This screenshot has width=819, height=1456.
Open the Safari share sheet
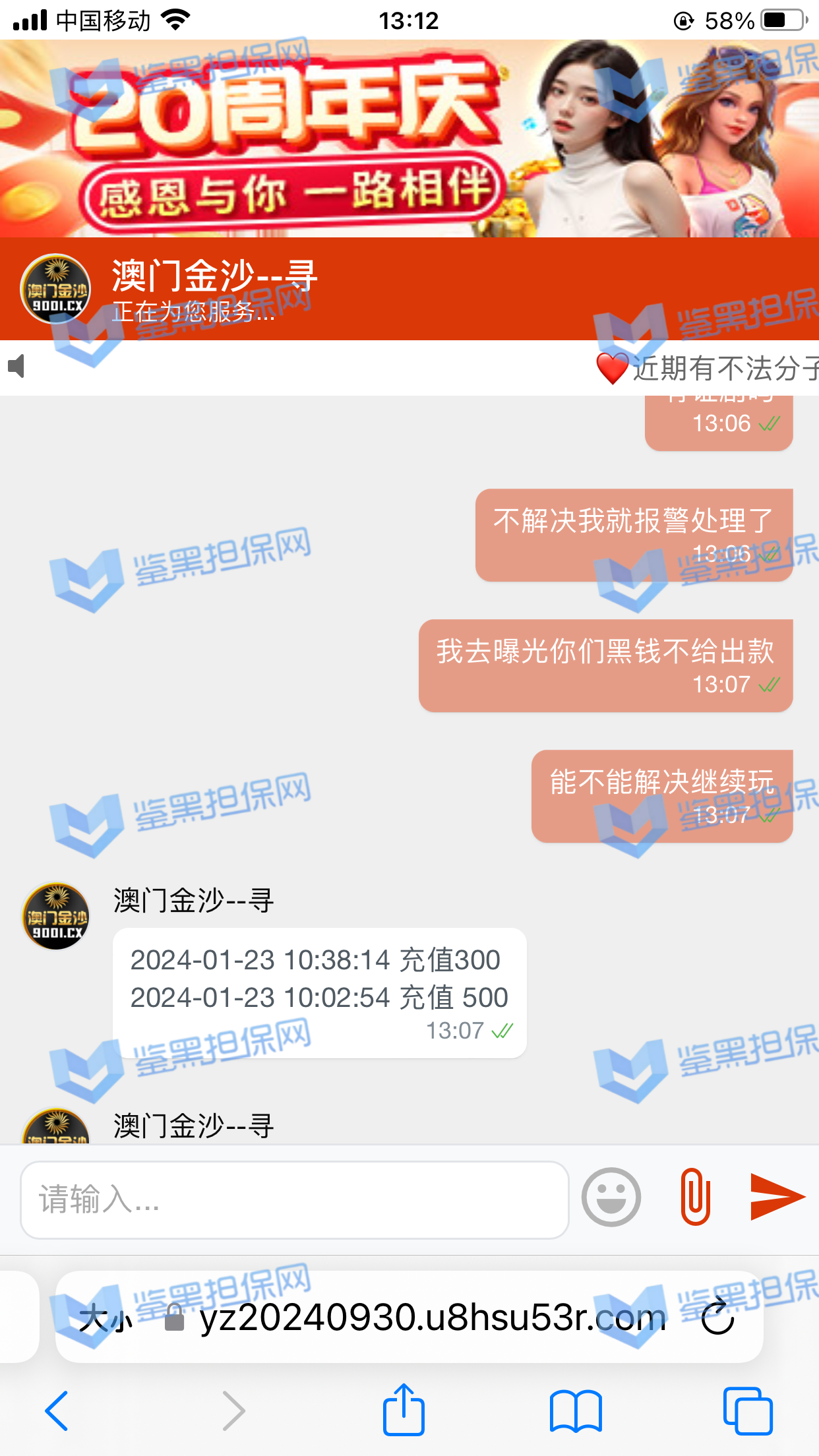coord(404,1410)
